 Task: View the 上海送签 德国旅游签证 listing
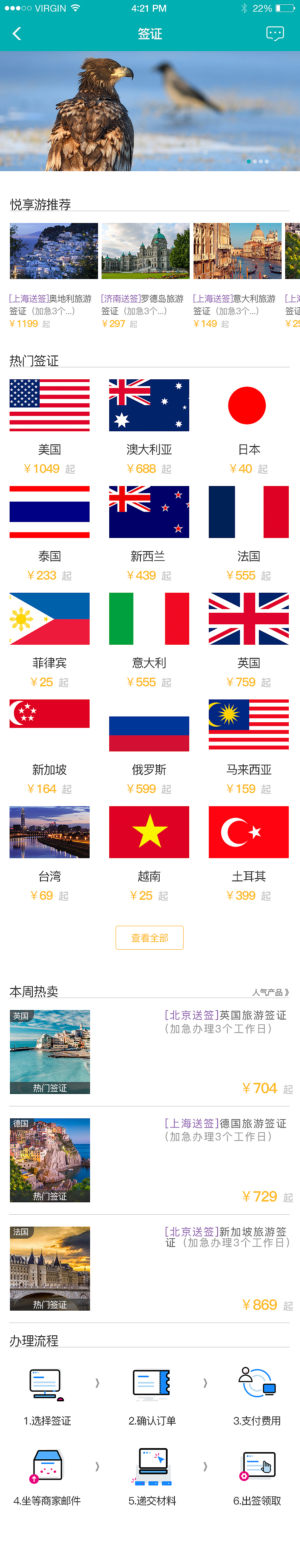pos(150,1160)
